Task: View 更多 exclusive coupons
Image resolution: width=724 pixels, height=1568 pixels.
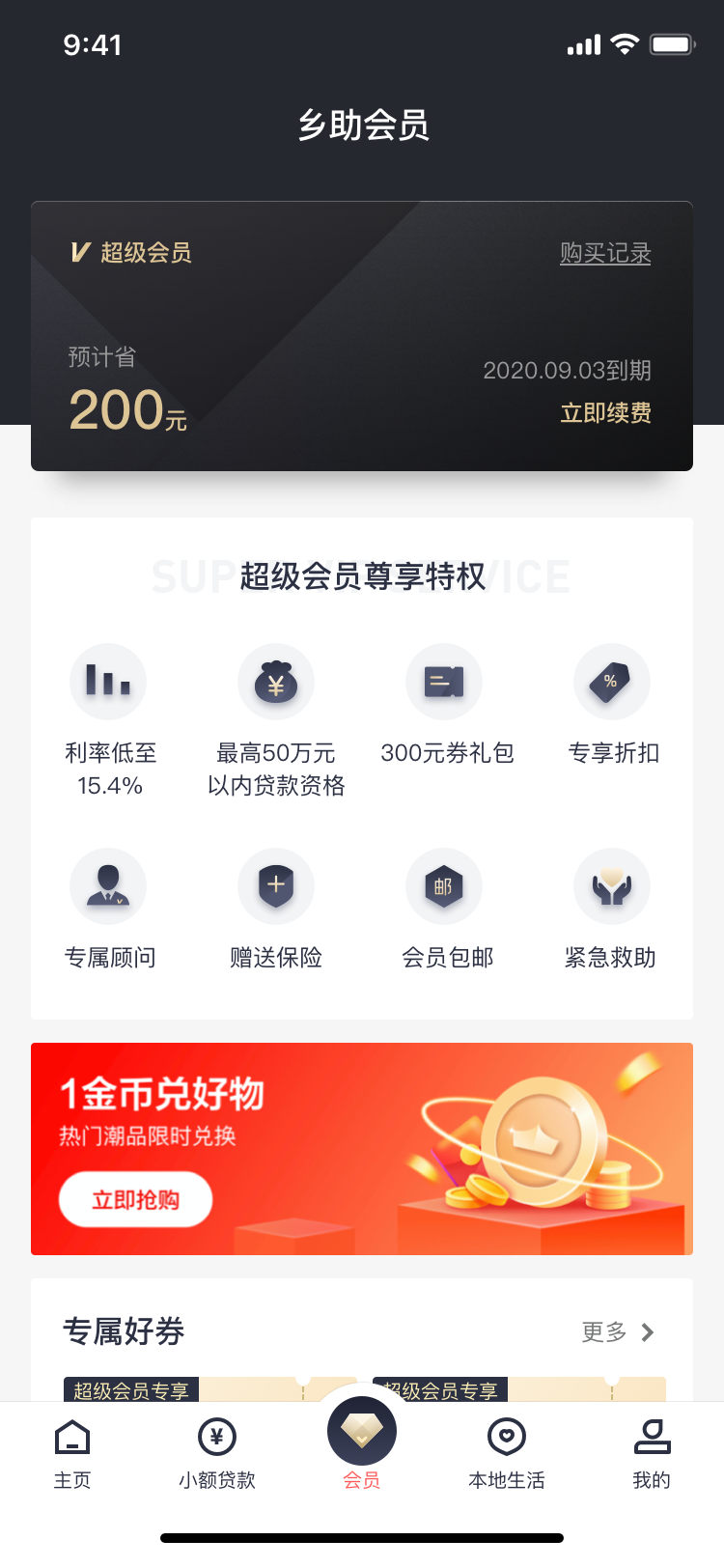Action: pyautogui.click(x=618, y=1332)
